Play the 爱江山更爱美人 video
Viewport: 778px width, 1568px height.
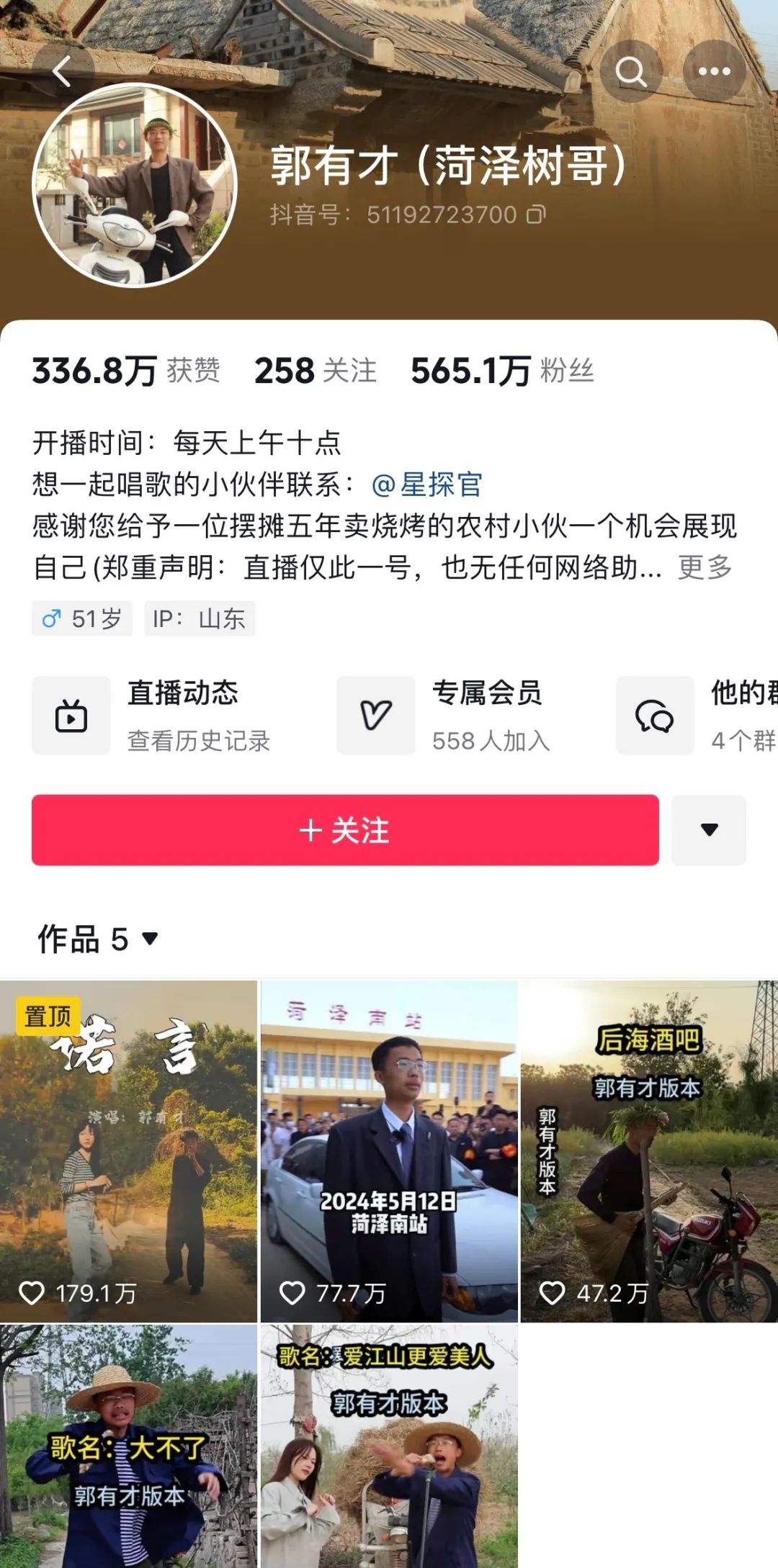pyautogui.click(x=389, y=1447)
